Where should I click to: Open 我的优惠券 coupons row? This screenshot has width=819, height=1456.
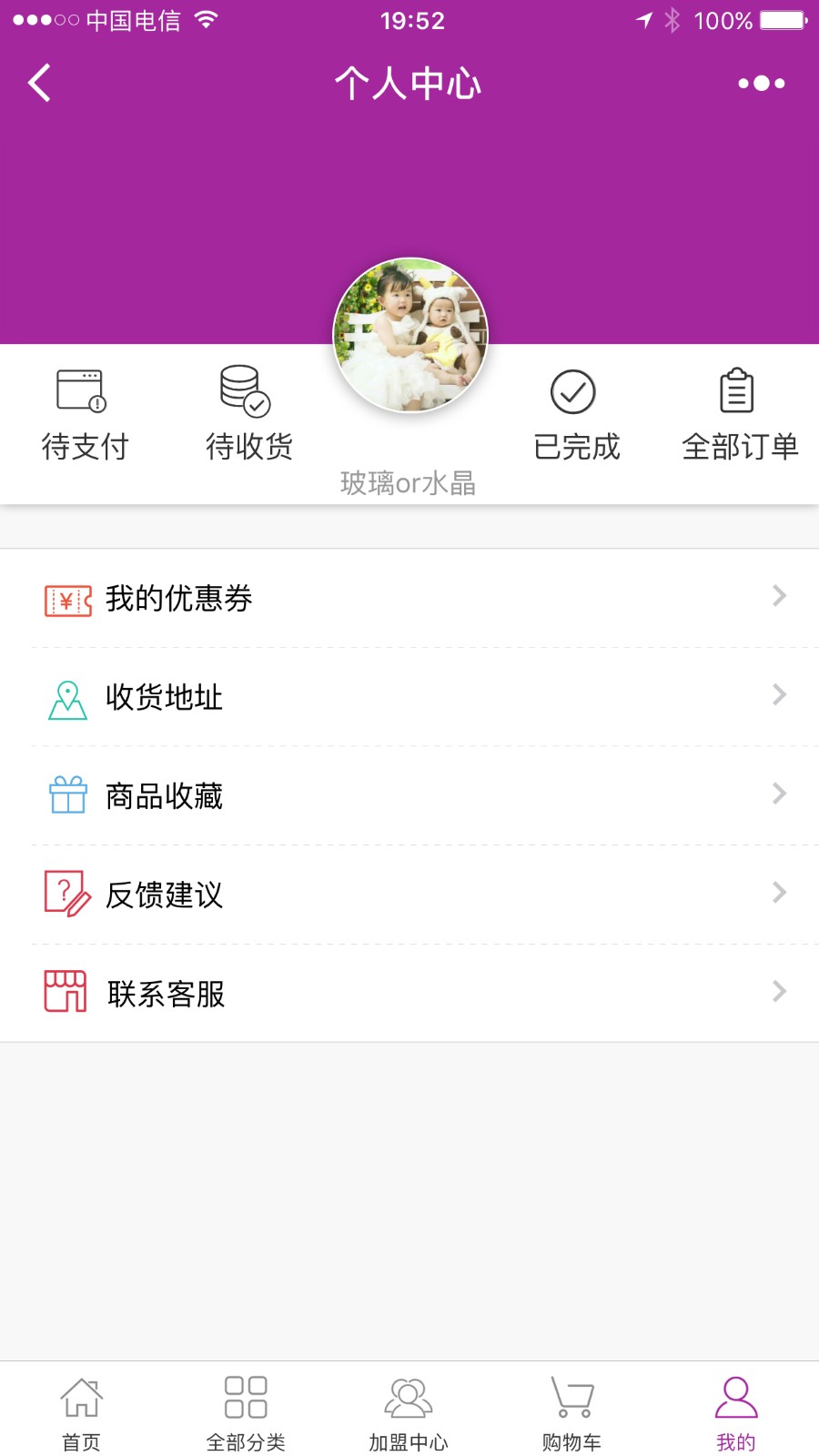point(409,598)
